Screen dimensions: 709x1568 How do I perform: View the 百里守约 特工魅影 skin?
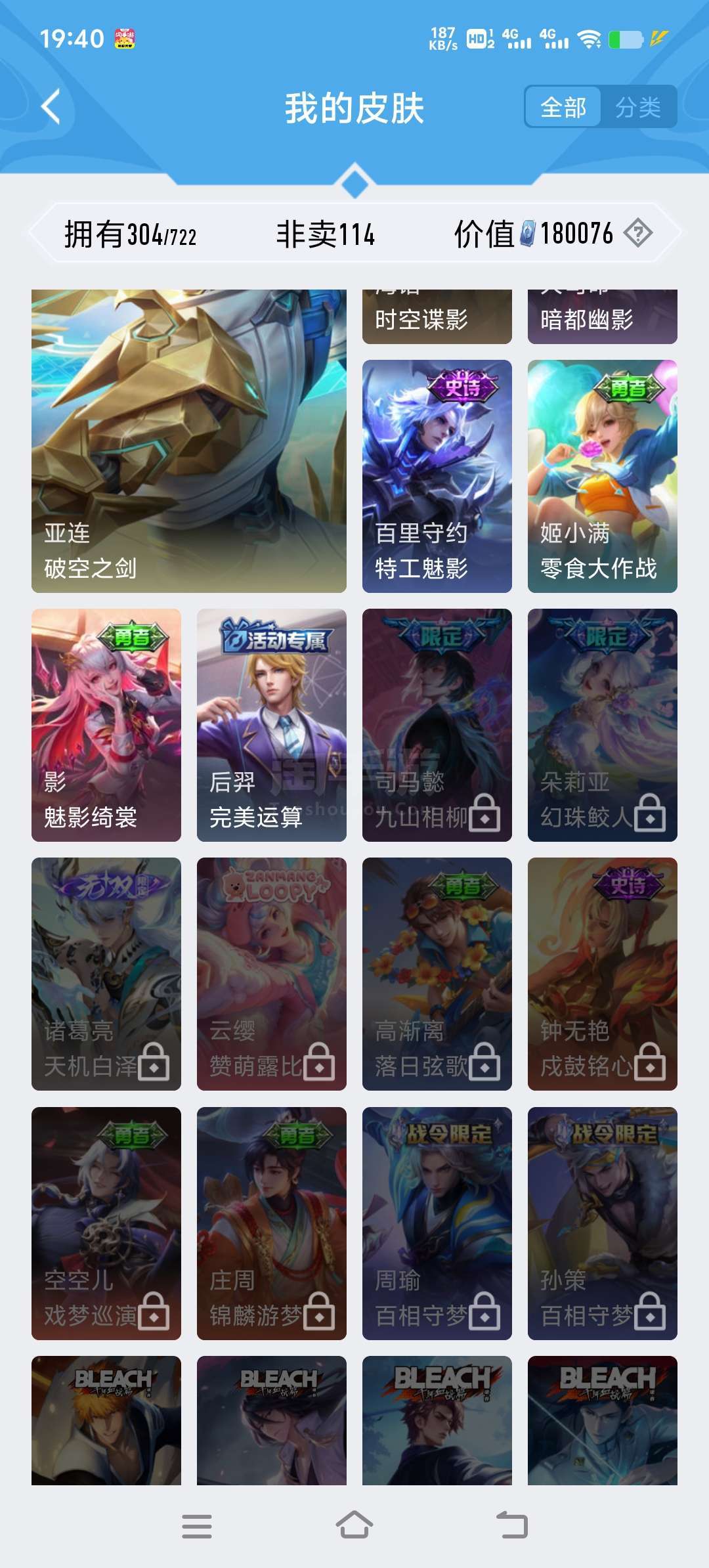click(x=437, y=476)
